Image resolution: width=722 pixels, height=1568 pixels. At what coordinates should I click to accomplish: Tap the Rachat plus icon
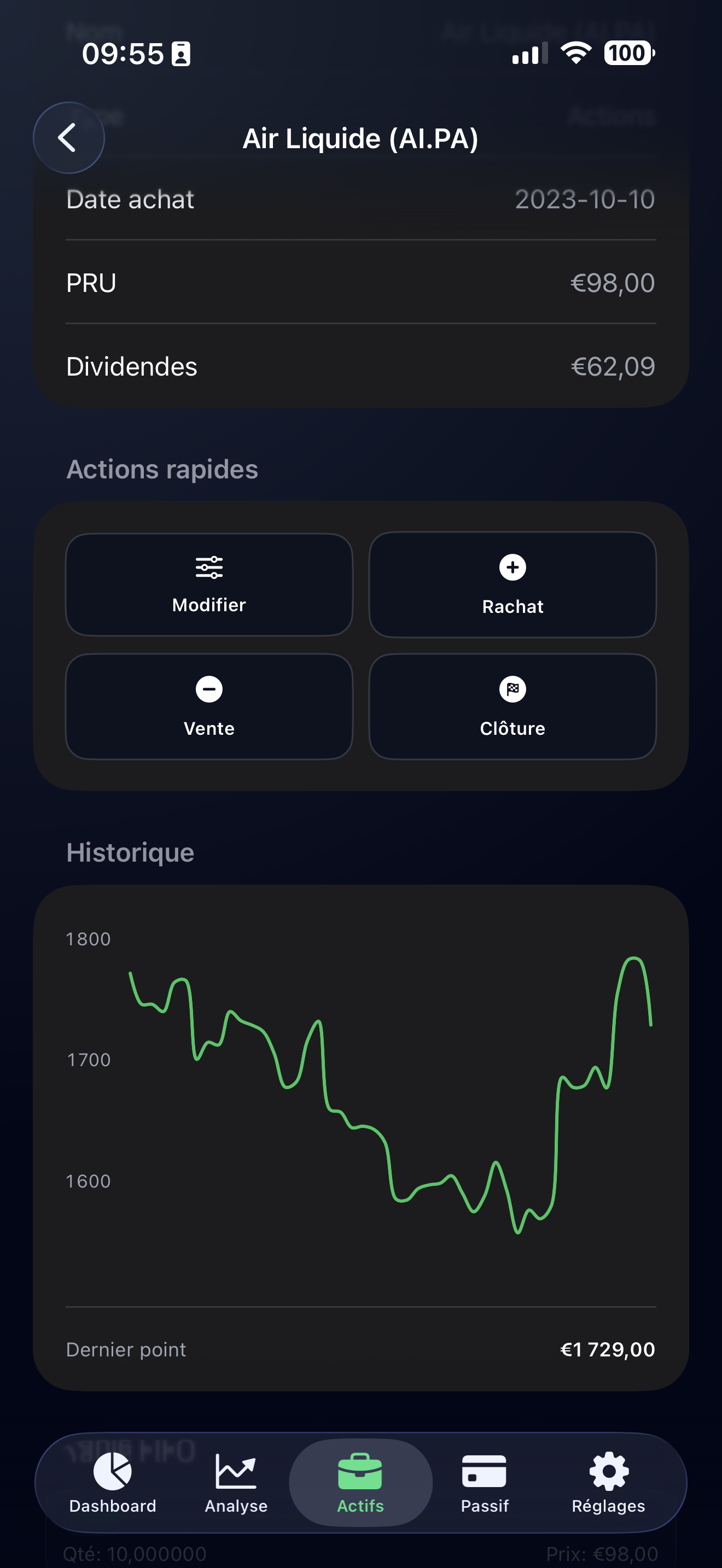pyautogui.click(x=512, y=567)
